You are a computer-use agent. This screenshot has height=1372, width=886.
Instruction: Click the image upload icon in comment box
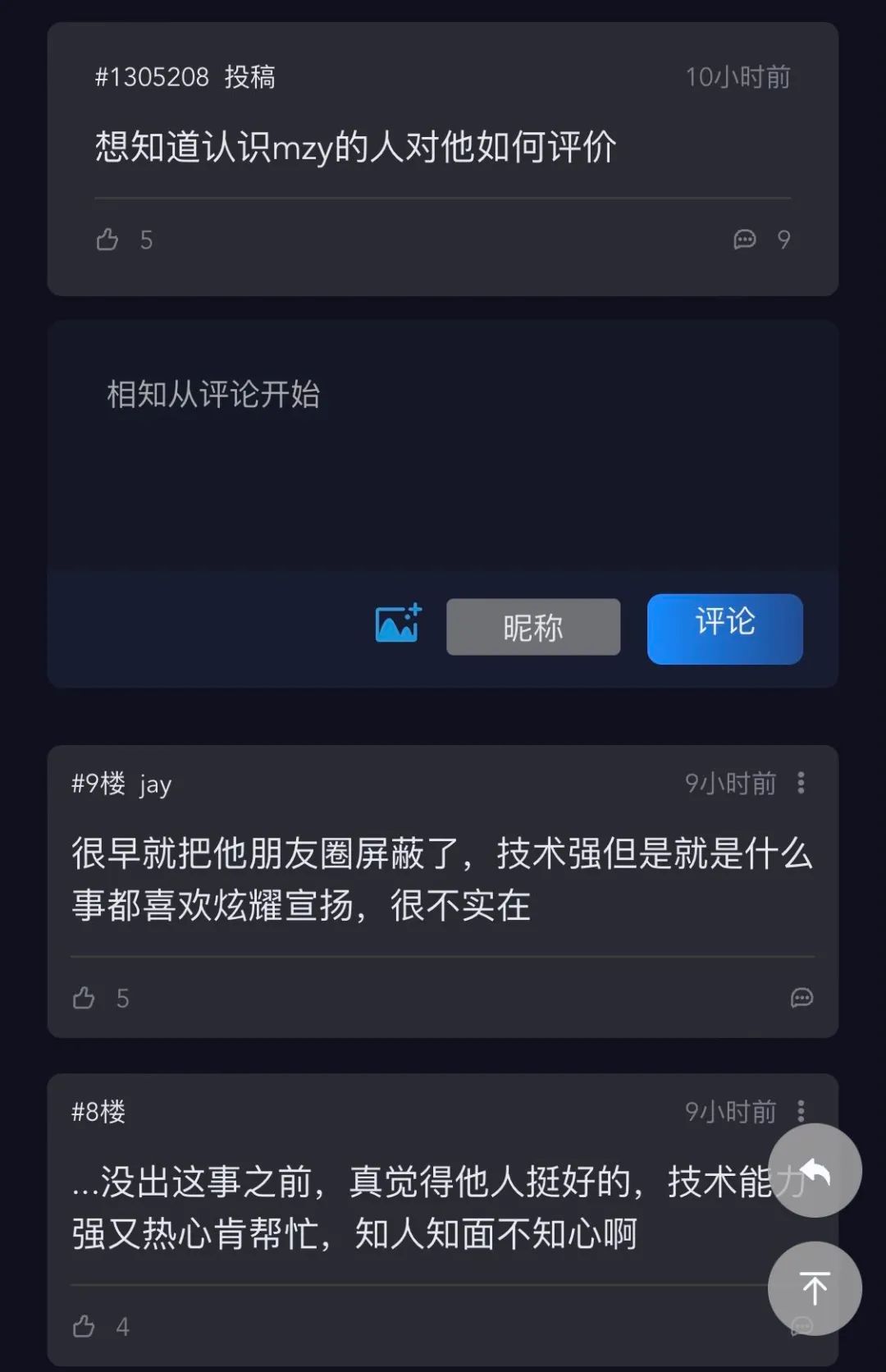tap(397, 626)
